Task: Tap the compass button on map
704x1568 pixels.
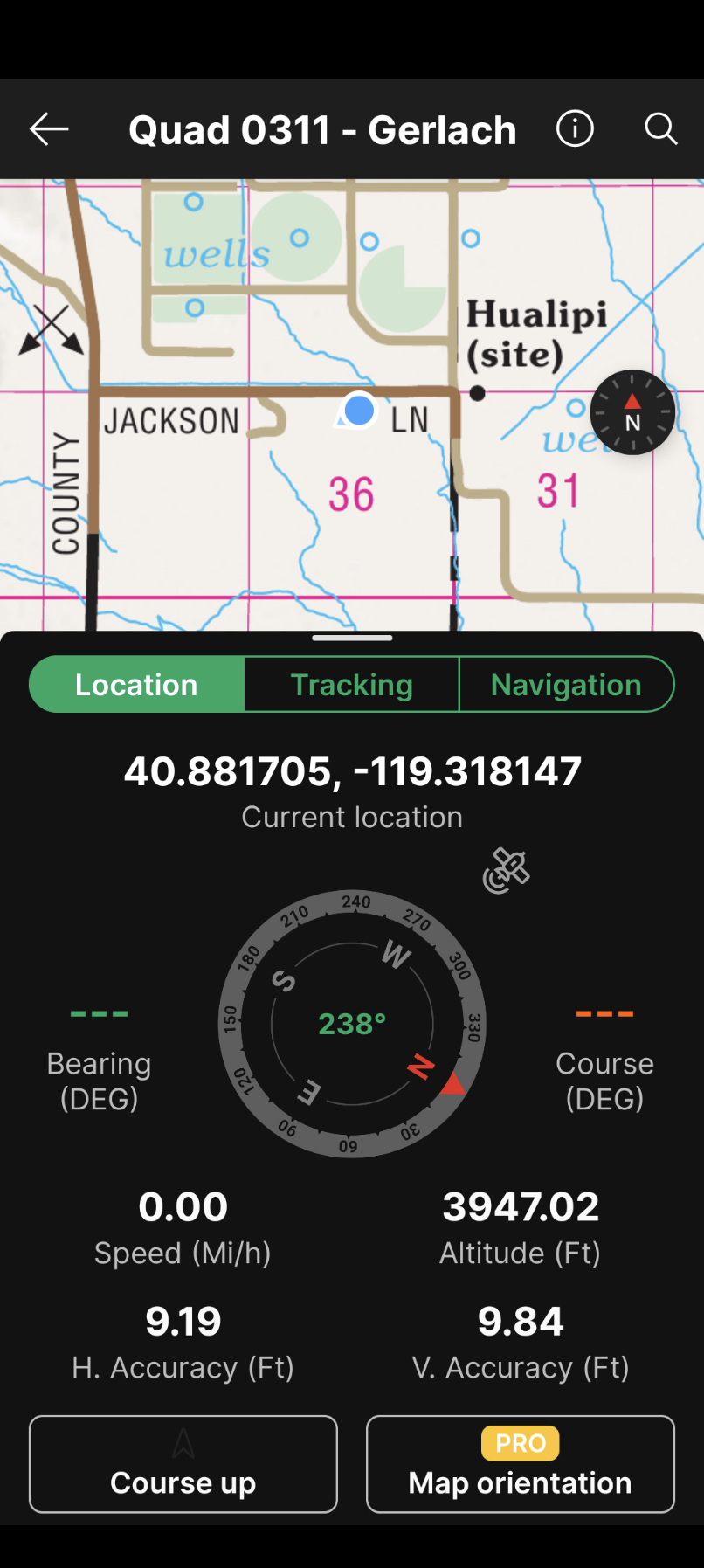Action: [x=632, y=412]
